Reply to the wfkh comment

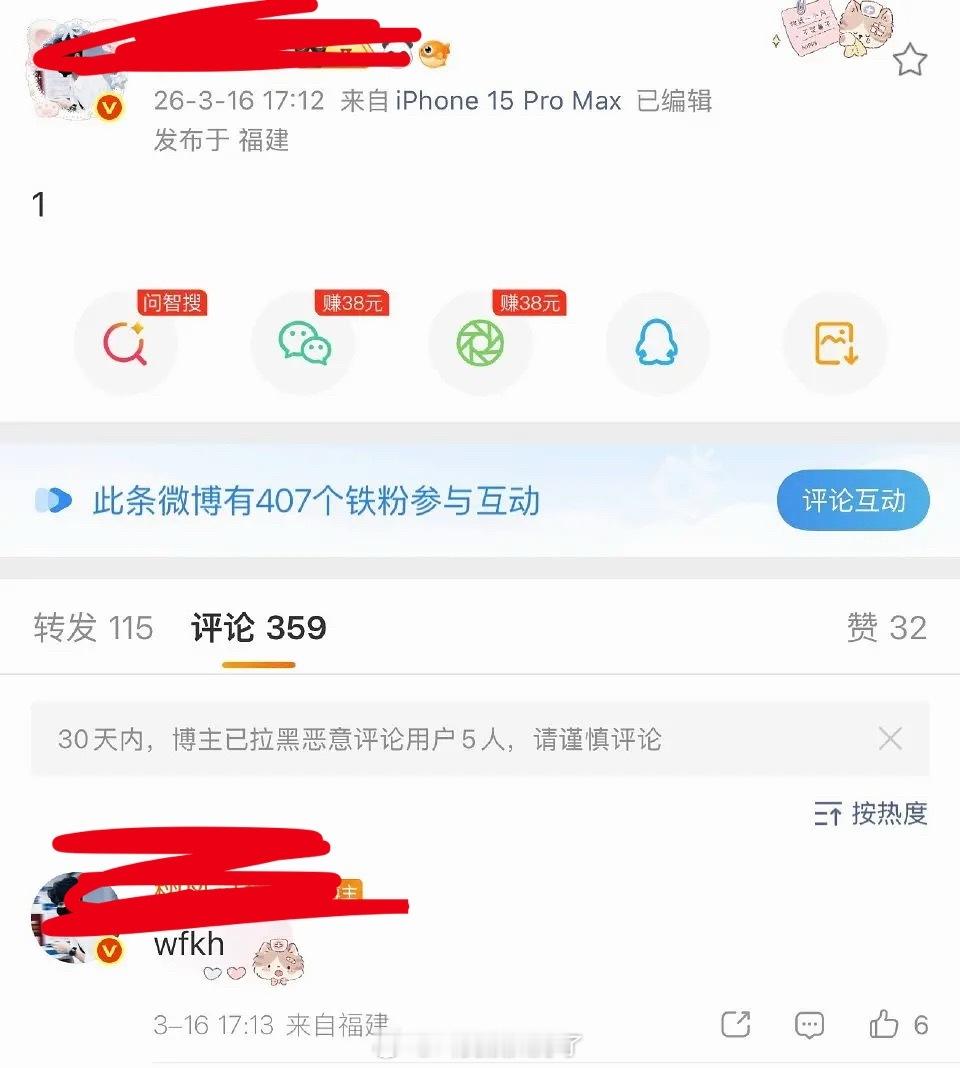(808, 1024)
